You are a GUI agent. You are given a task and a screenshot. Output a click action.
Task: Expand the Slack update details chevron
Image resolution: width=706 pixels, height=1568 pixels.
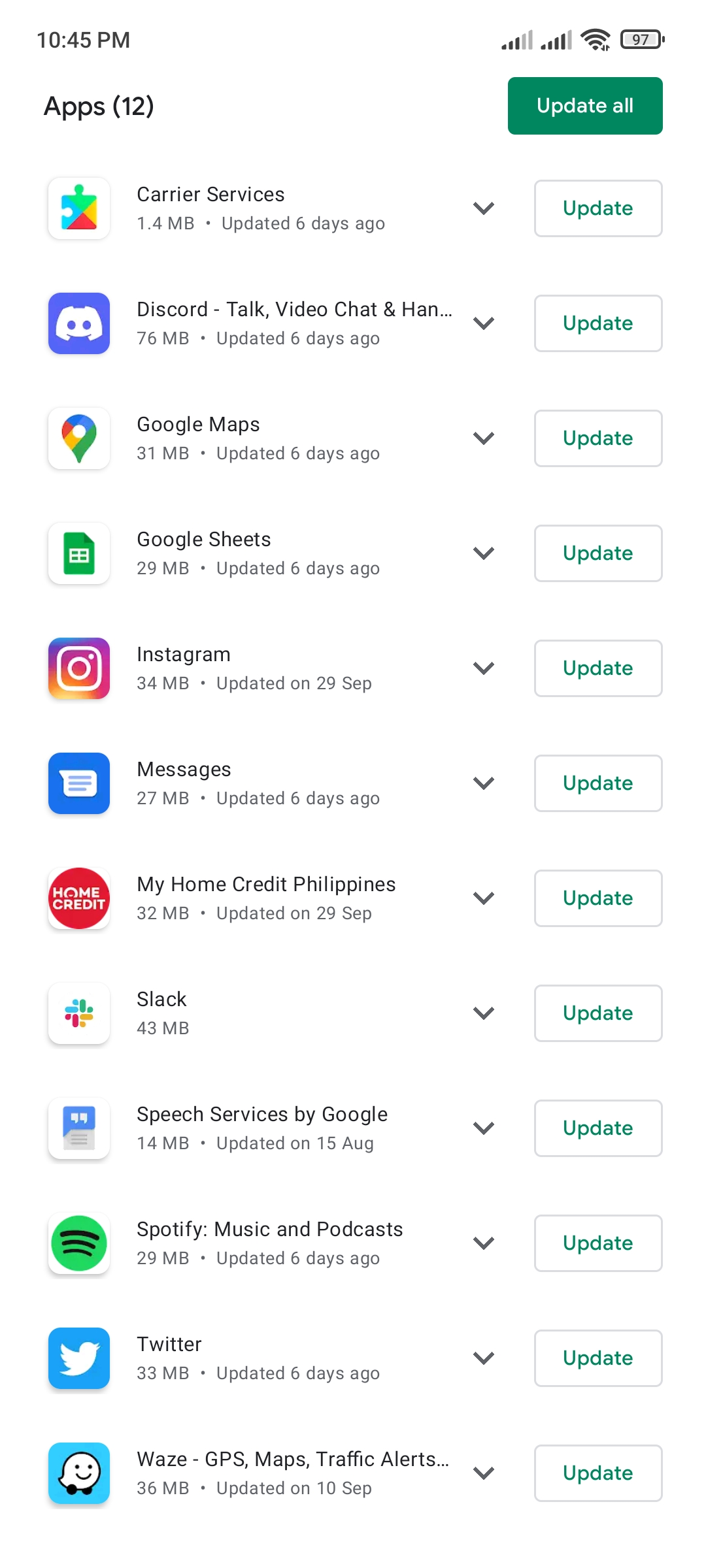484,1013
